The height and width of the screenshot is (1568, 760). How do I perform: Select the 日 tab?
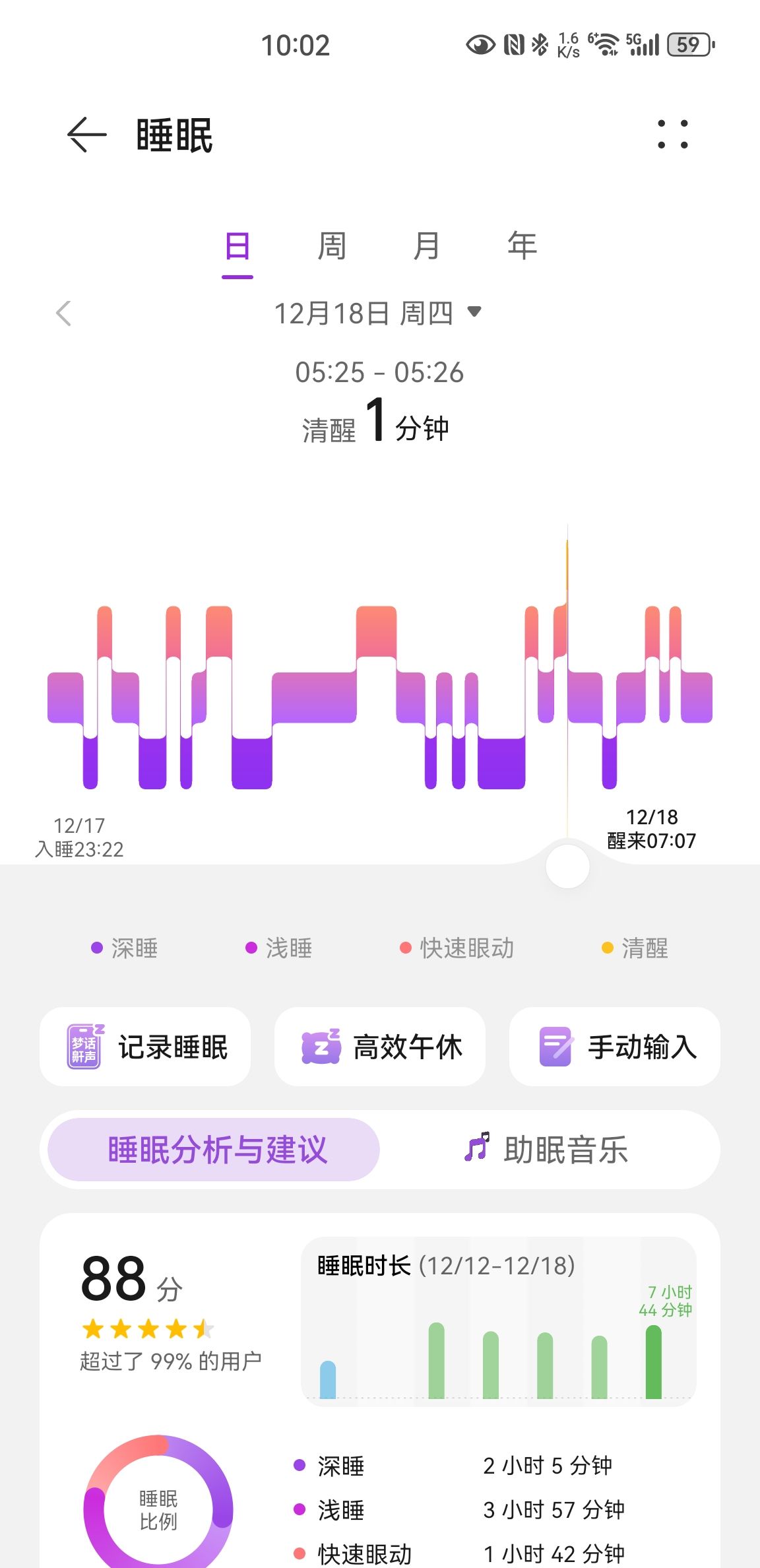tap(237, 247)
